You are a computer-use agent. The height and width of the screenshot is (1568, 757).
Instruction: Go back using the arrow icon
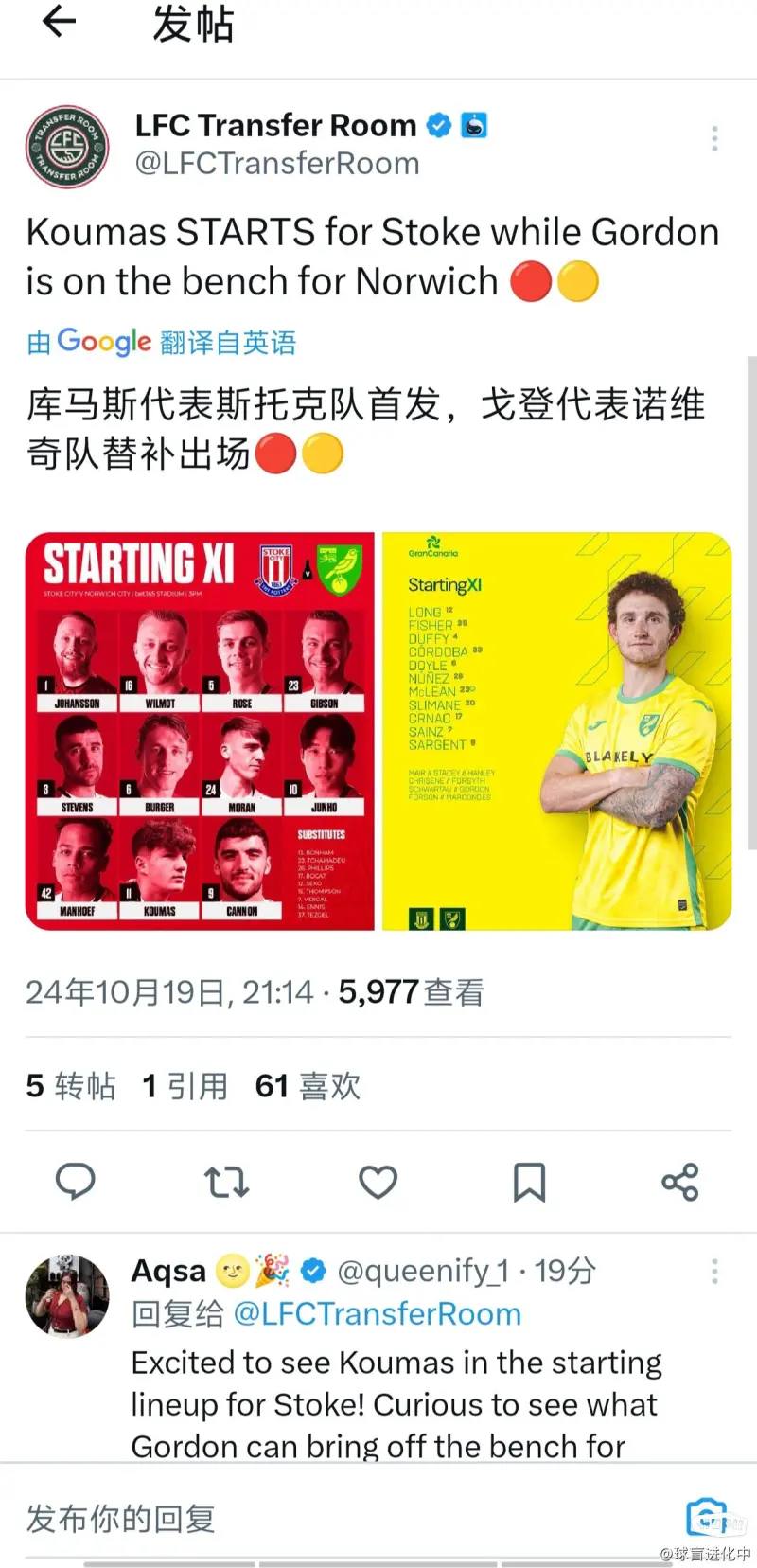tap(59, 22)
